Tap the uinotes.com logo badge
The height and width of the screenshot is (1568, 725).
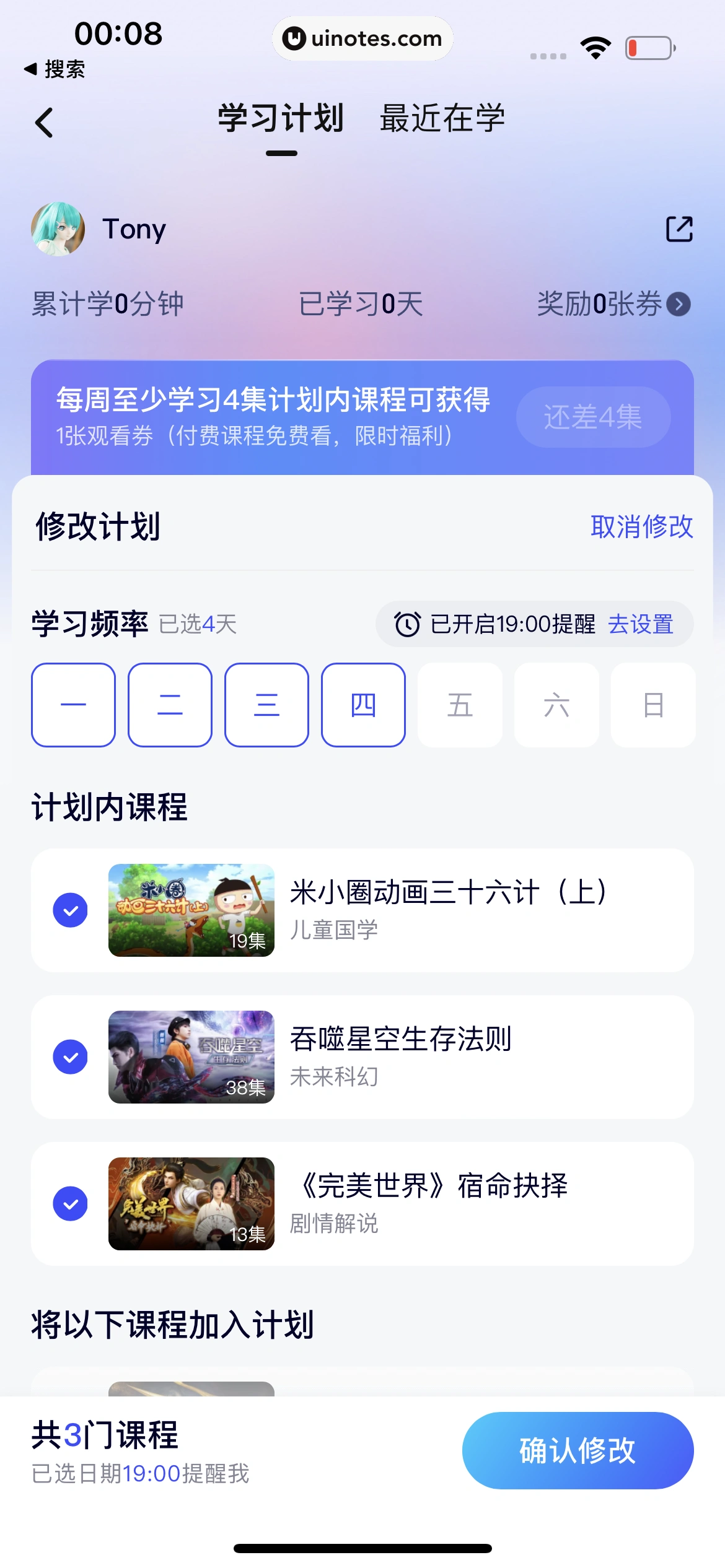click(362, 38)
